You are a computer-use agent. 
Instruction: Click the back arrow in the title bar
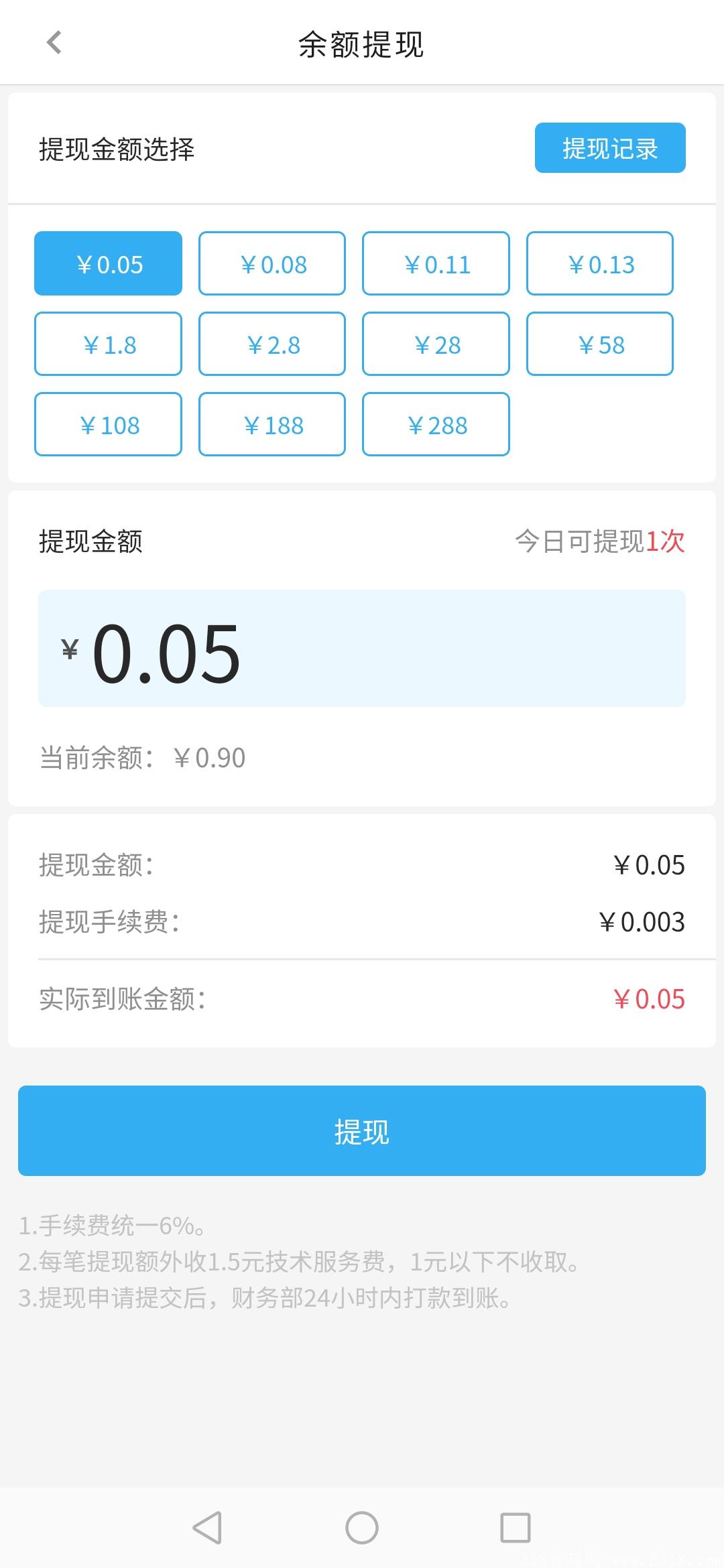coord(53,42)
